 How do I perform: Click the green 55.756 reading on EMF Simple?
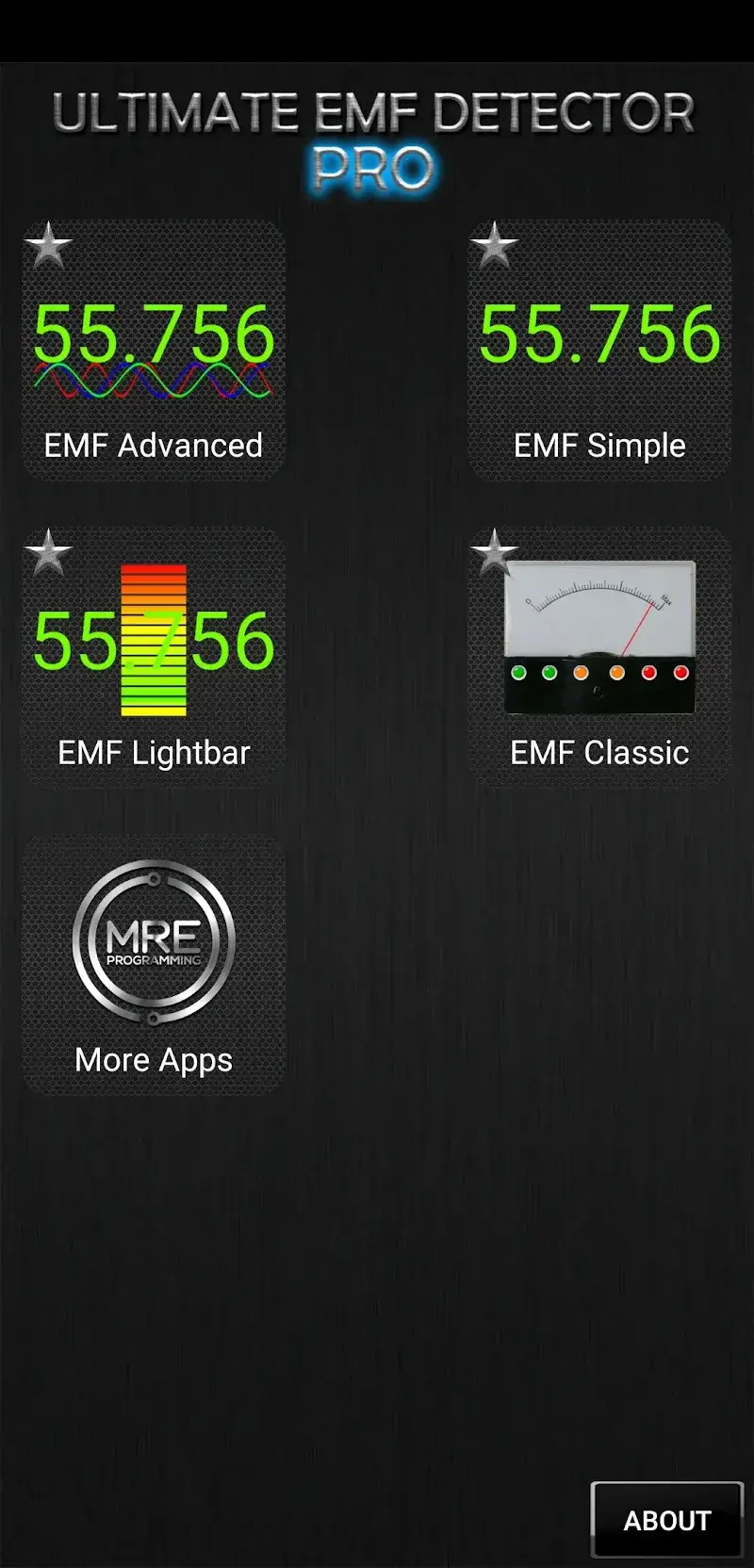[x=599, y=335]
